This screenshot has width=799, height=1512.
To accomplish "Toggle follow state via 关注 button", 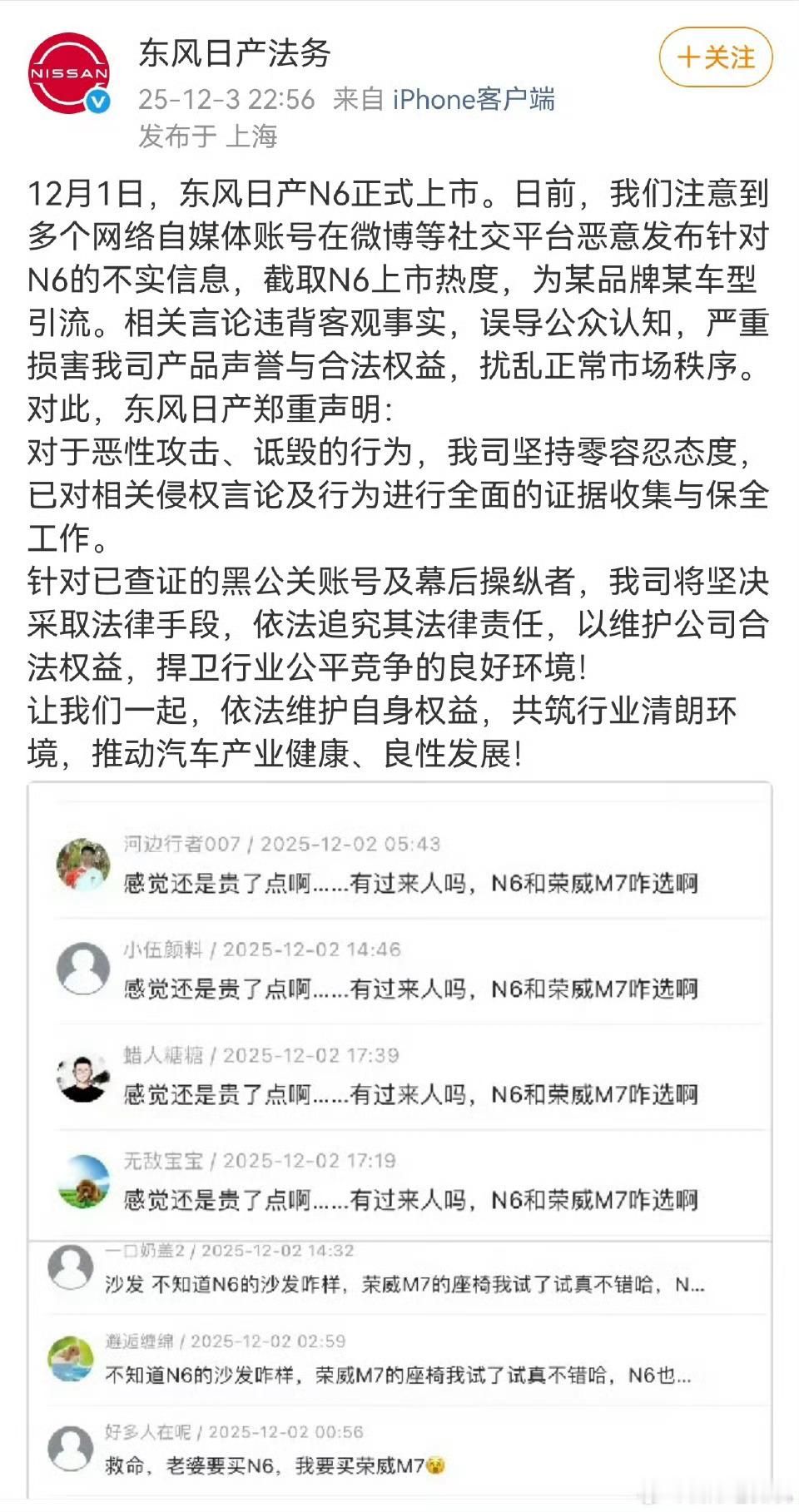I will pos(717,59).
